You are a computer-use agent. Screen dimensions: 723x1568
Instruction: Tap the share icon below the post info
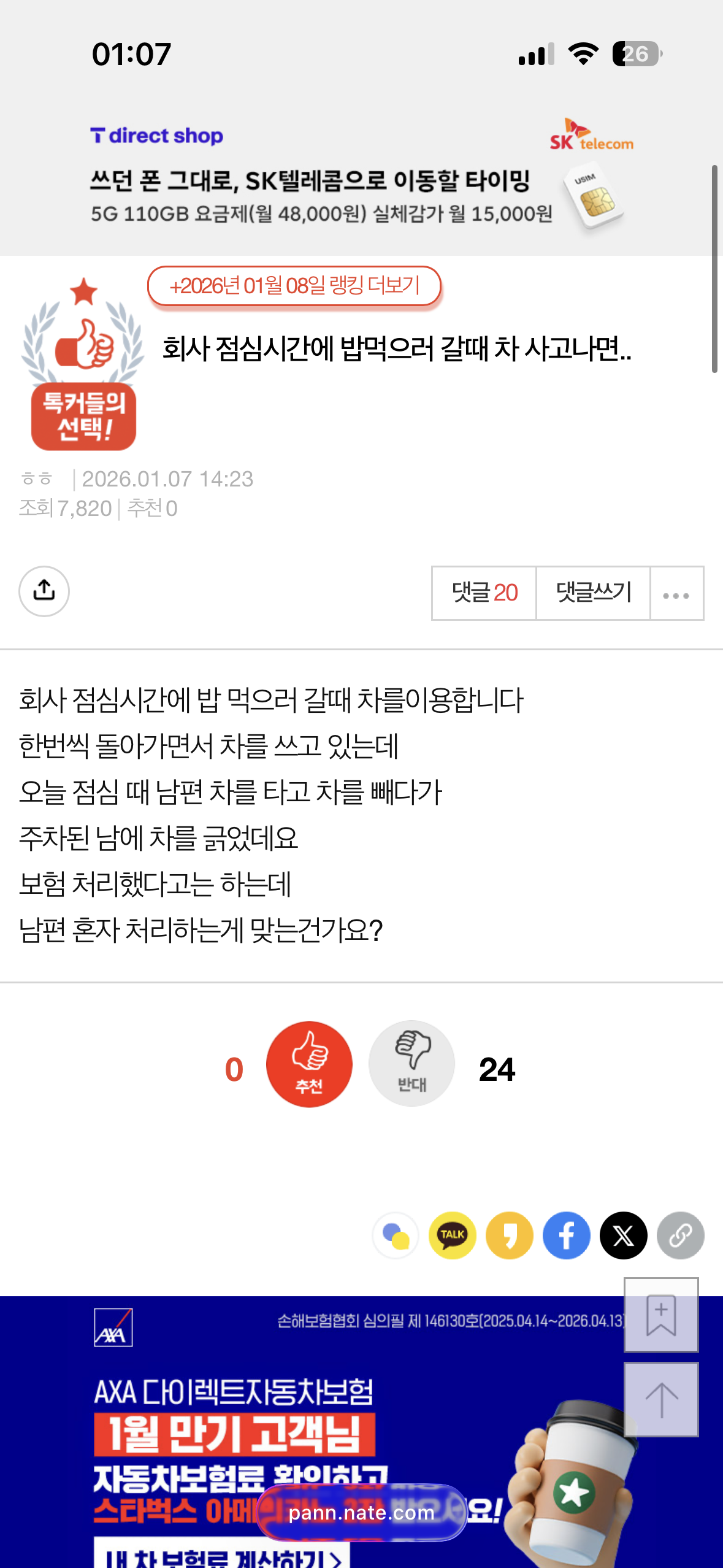[44, 591]
